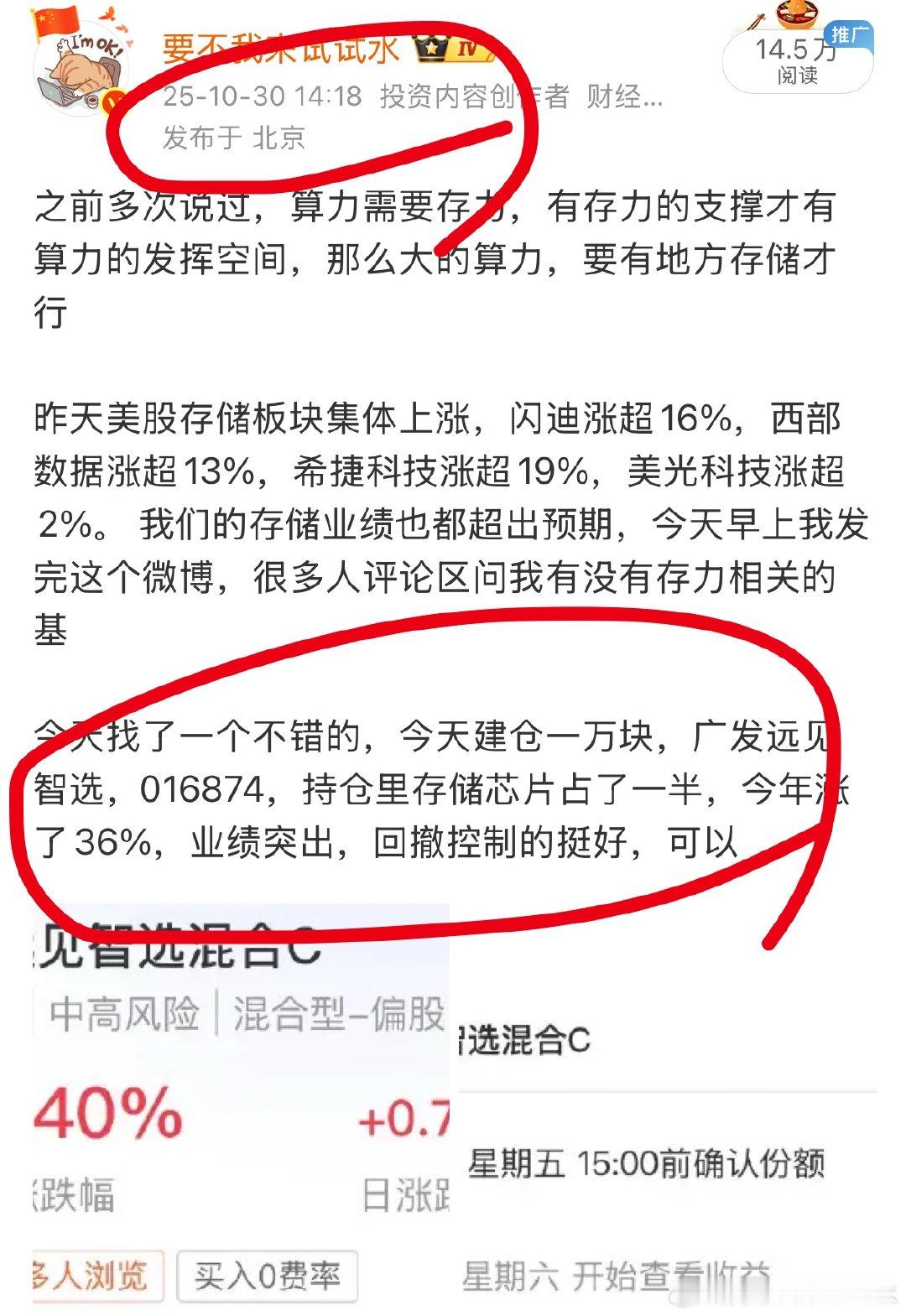Image resolution: width=906 pixels, height=1316 pixels.
Task: Click the crown VIP badge beside the username
Action: [x=431, y=48]
